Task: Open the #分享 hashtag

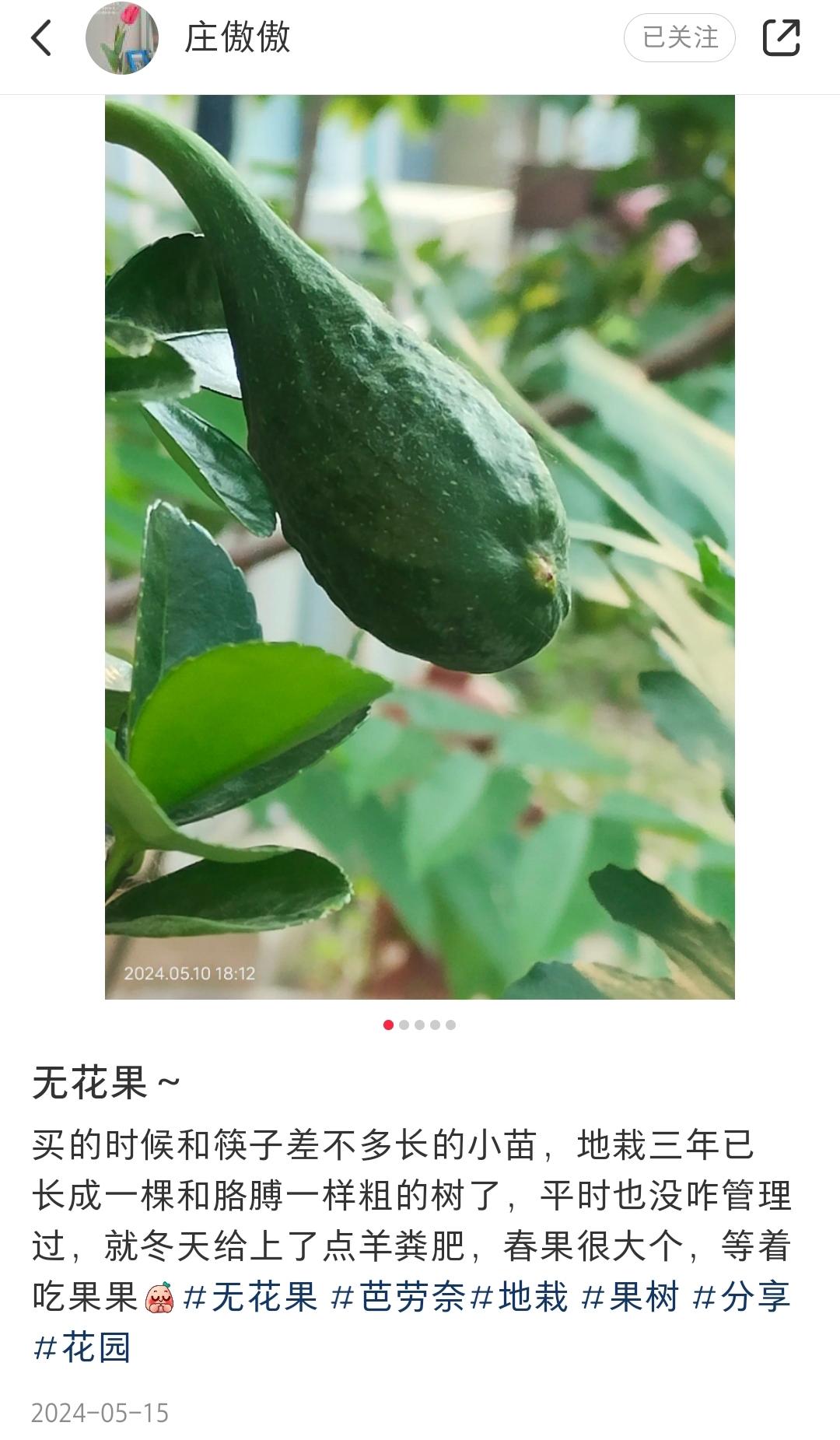Action: [x=741, y=1297]
